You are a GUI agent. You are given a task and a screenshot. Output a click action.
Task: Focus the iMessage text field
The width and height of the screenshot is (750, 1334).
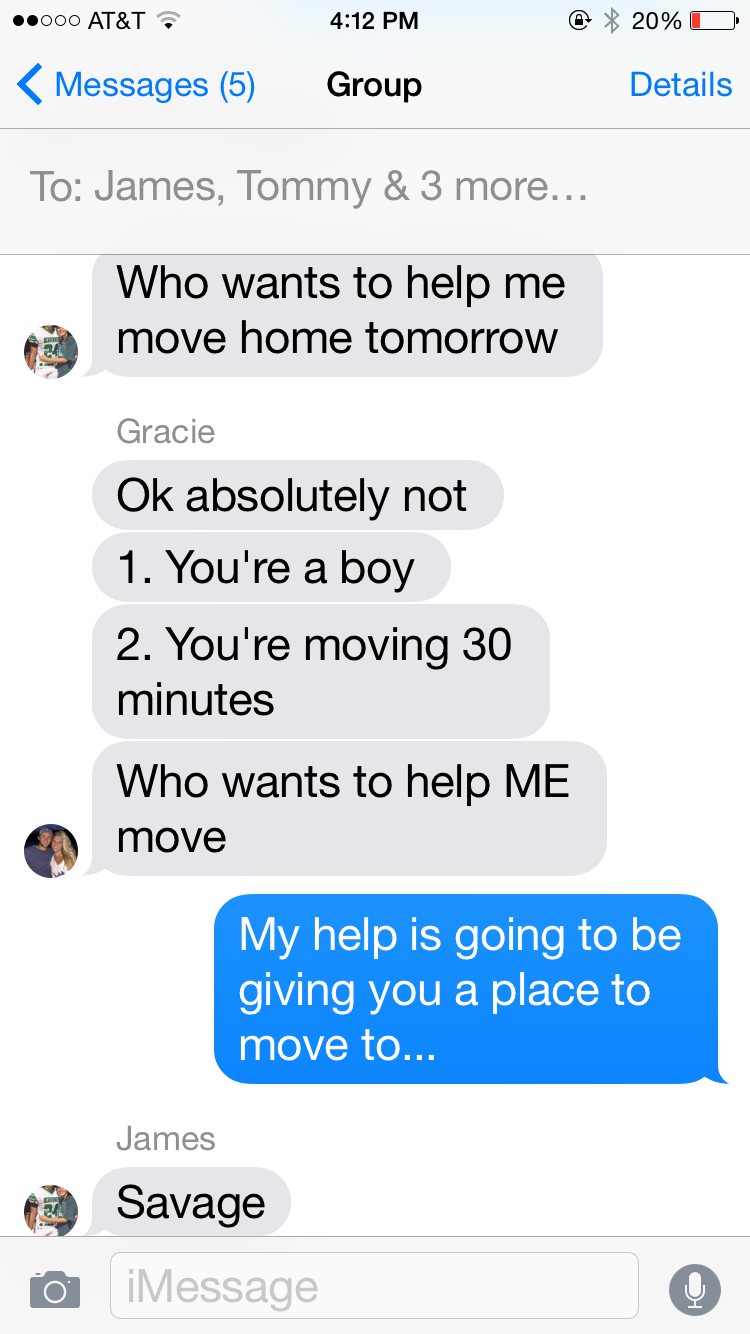point(374,1286)
